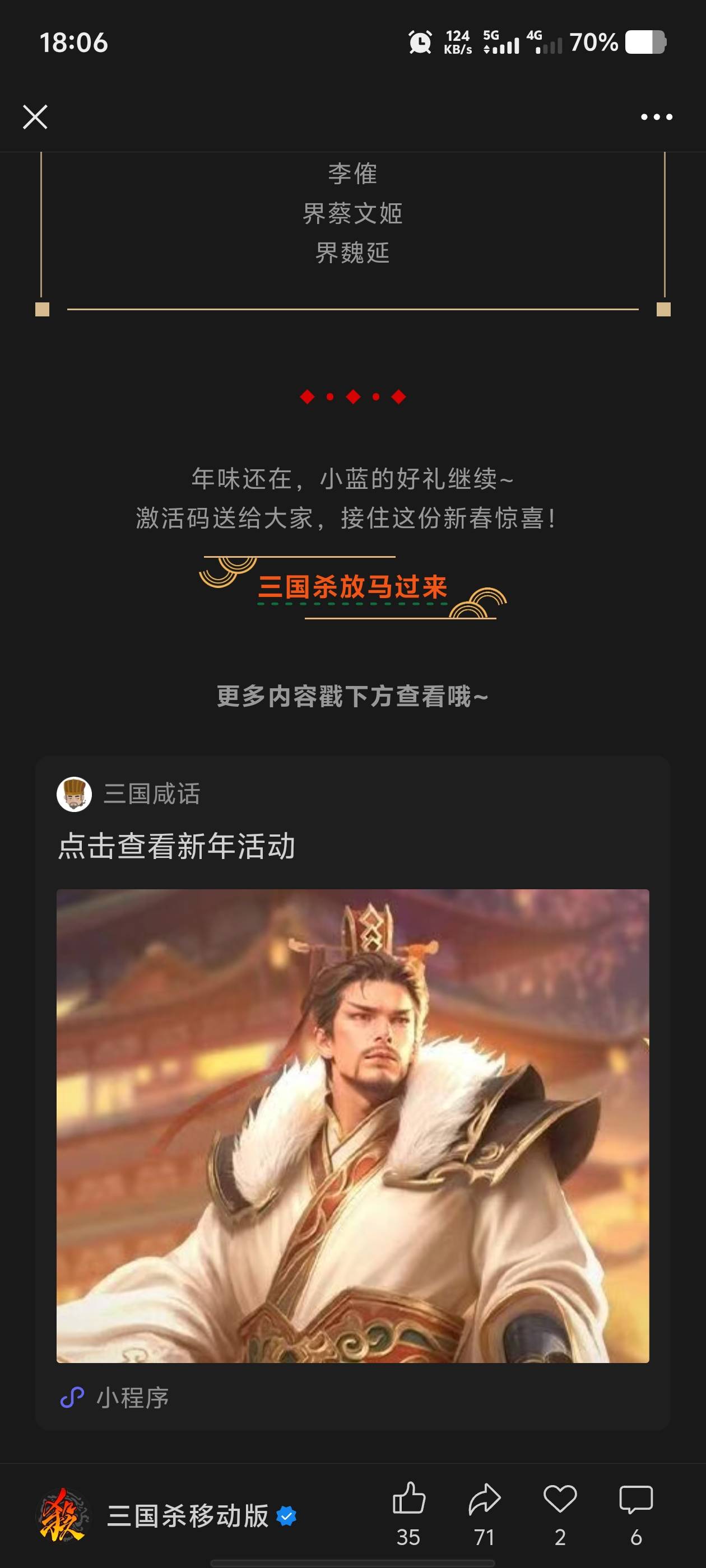Close the article page
The width and height of the screenshot is (706, 1568).
click(x=35, y=117)
